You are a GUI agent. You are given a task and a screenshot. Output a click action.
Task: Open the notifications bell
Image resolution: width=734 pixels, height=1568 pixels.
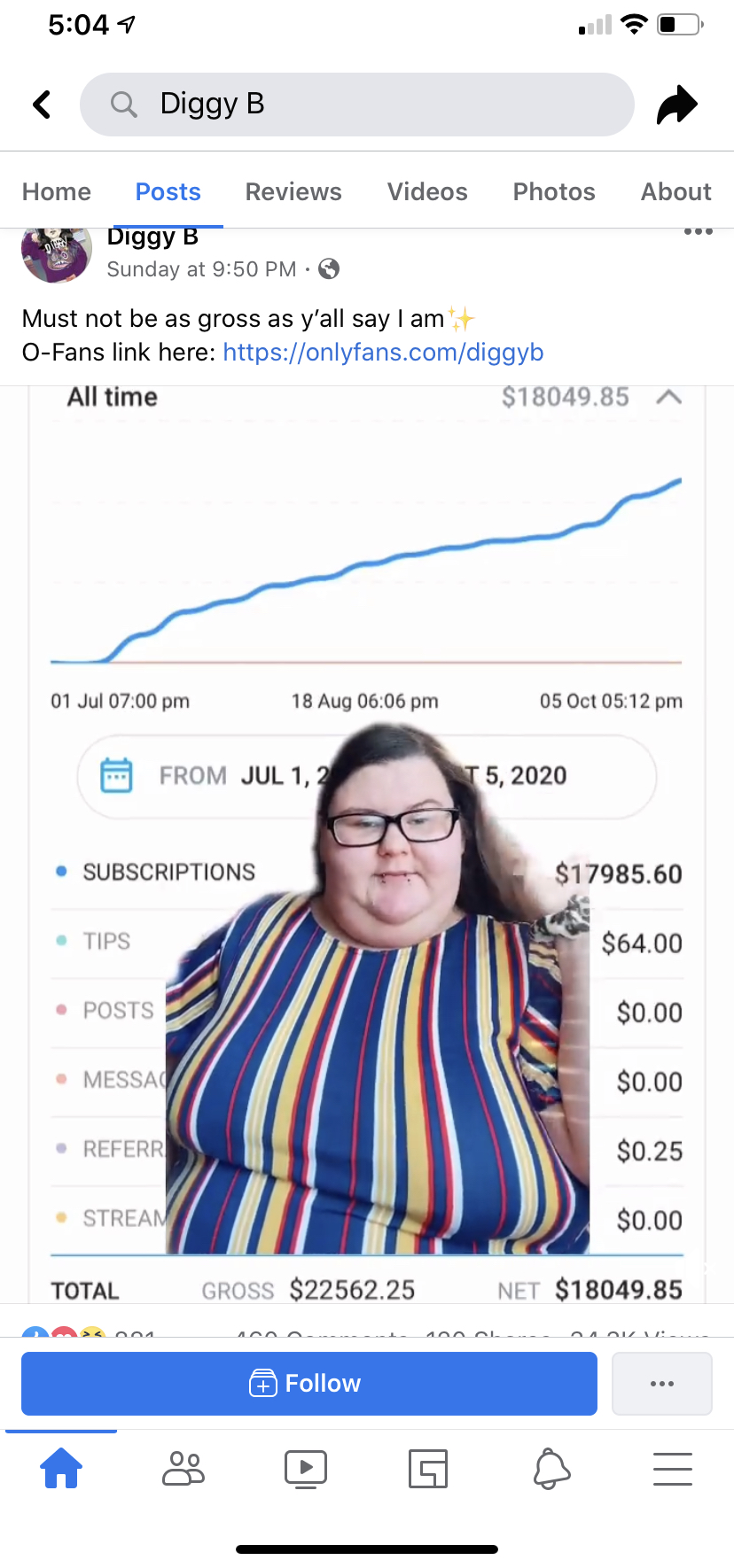coord(550,1468)
